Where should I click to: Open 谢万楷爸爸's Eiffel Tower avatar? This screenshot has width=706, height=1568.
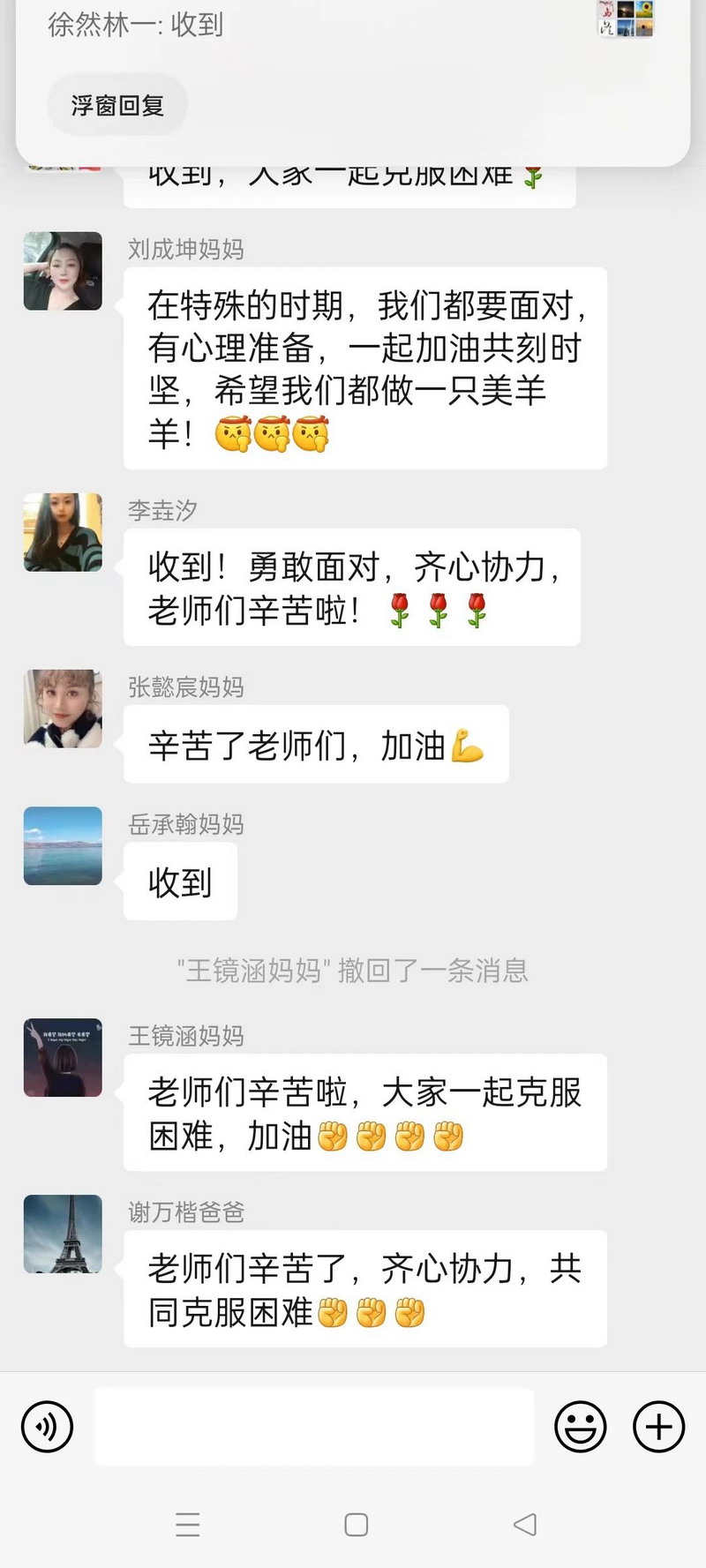pyautogui.click(x=63, y=1234)
